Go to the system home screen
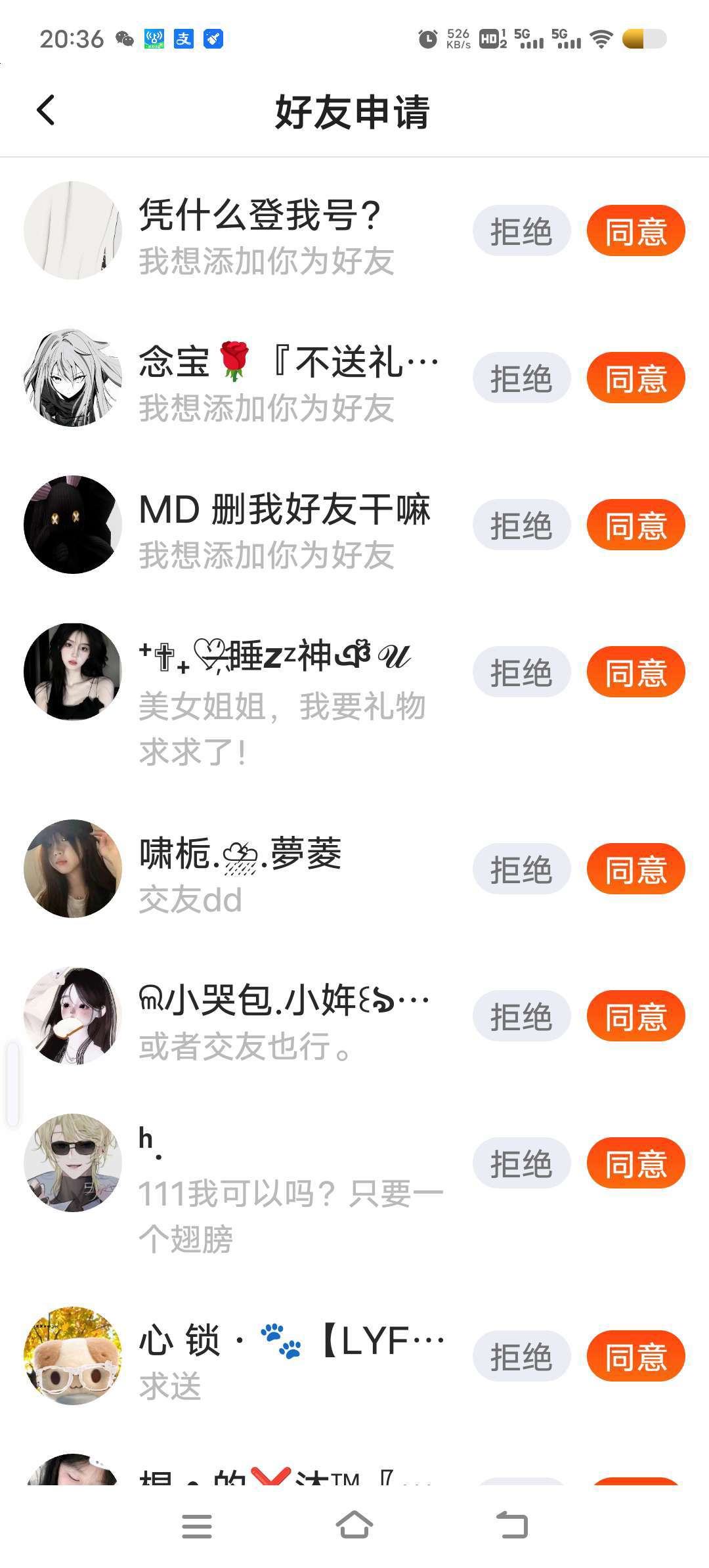Image resolution: width=709 pixels, height=1568 pixels. click(x=354, y=1526)
